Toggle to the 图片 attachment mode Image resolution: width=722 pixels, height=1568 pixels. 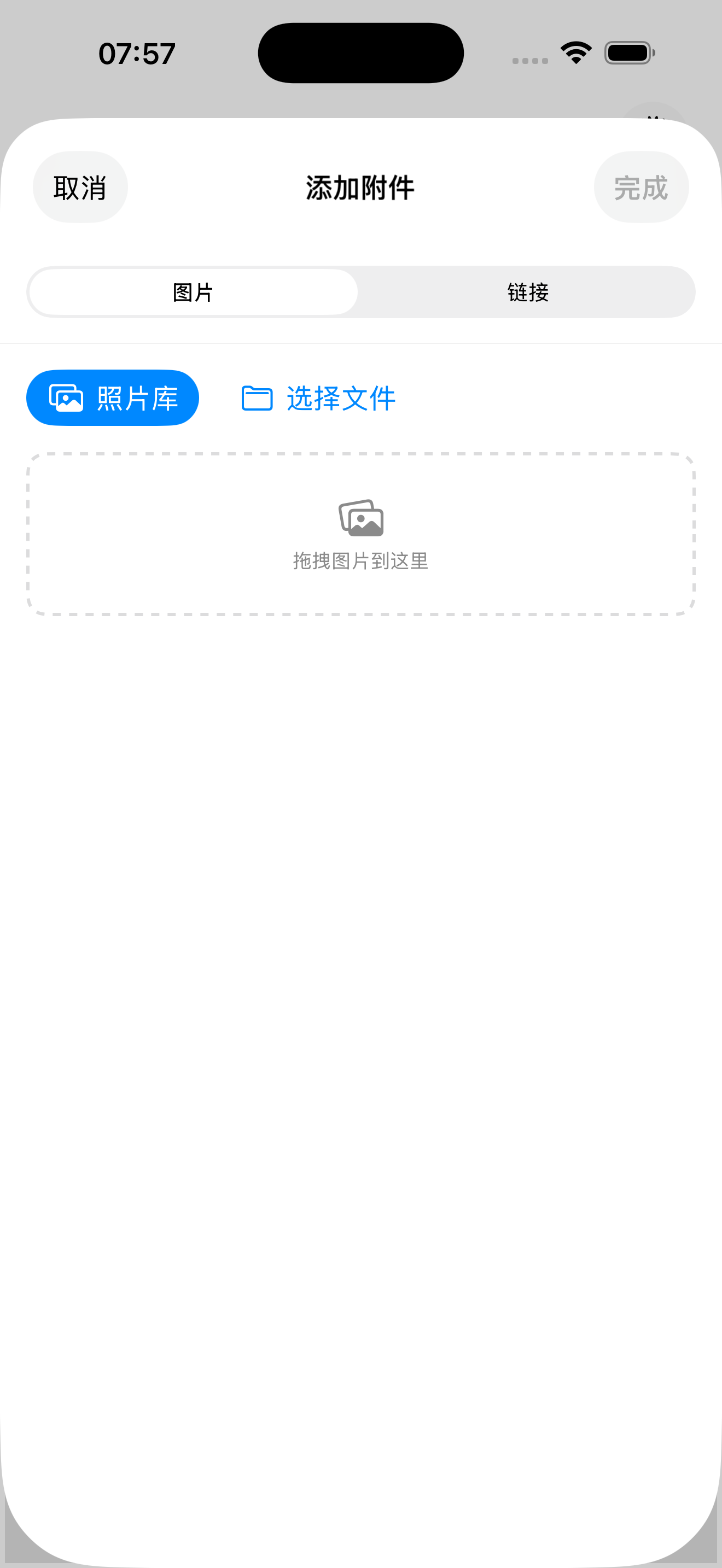click(192, 292)
